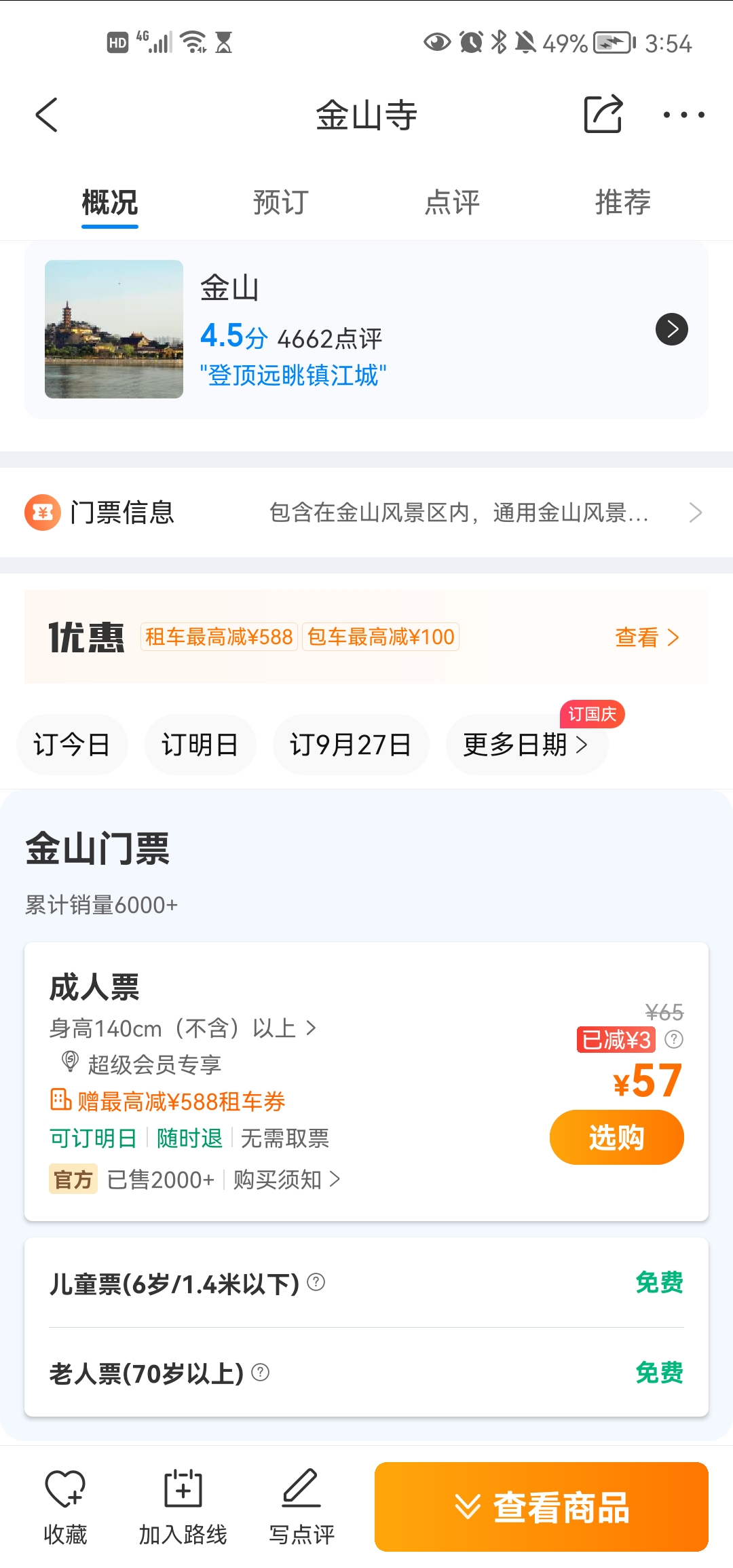Viewport: 733px width, 1568px height.
Task: Open 购买须知 for adult ticket
Action: pyautogui.click(x=286, y=1180)
